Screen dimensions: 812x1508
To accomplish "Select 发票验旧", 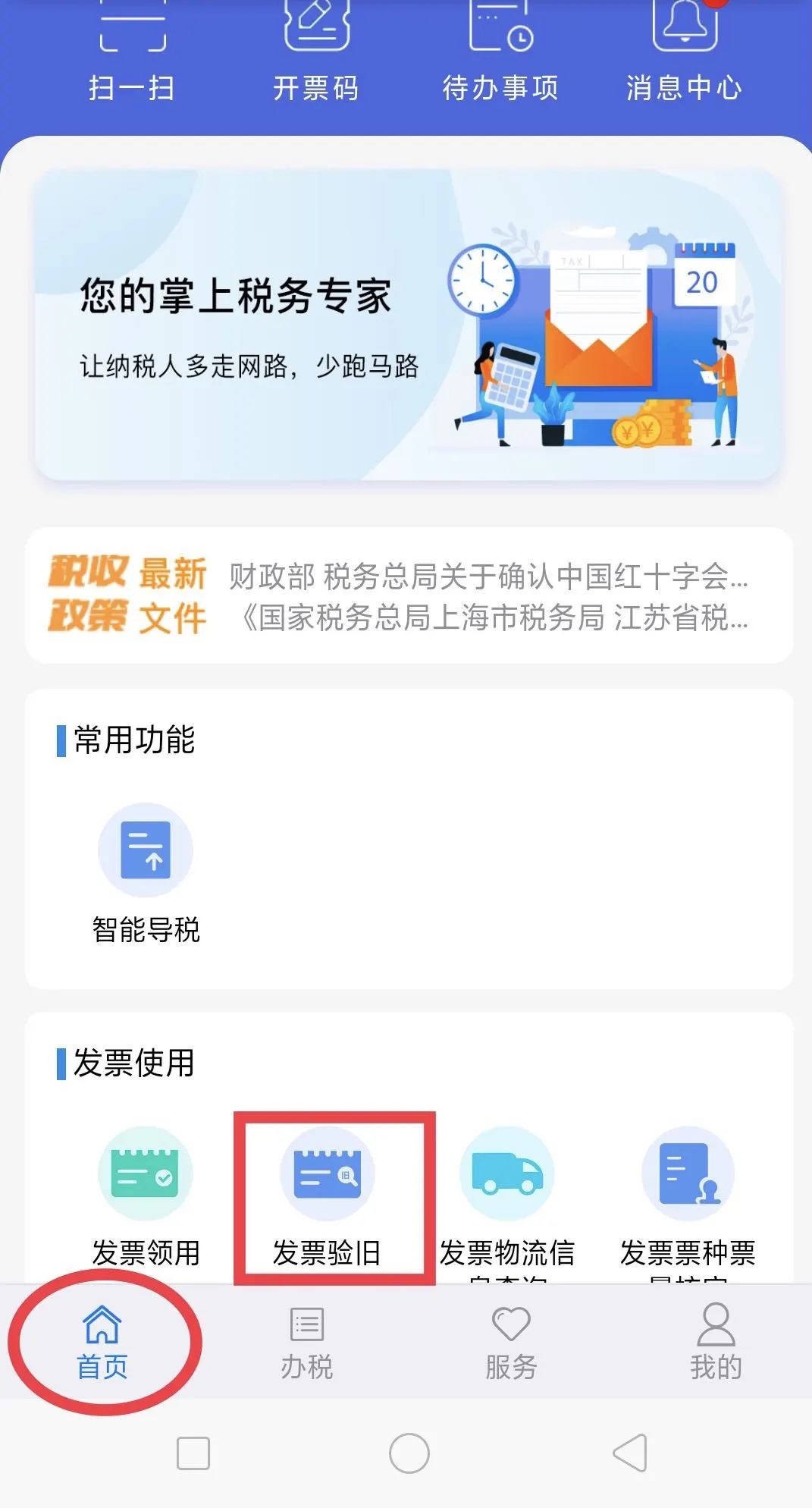I will click(x=327, y=1197).
